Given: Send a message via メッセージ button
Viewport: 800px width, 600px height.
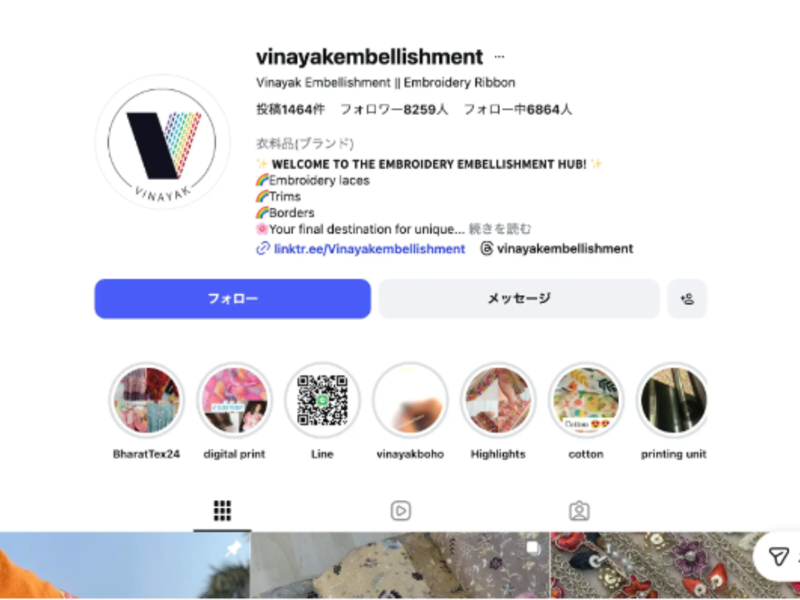Looking at the screenshot, I should 518,299.
